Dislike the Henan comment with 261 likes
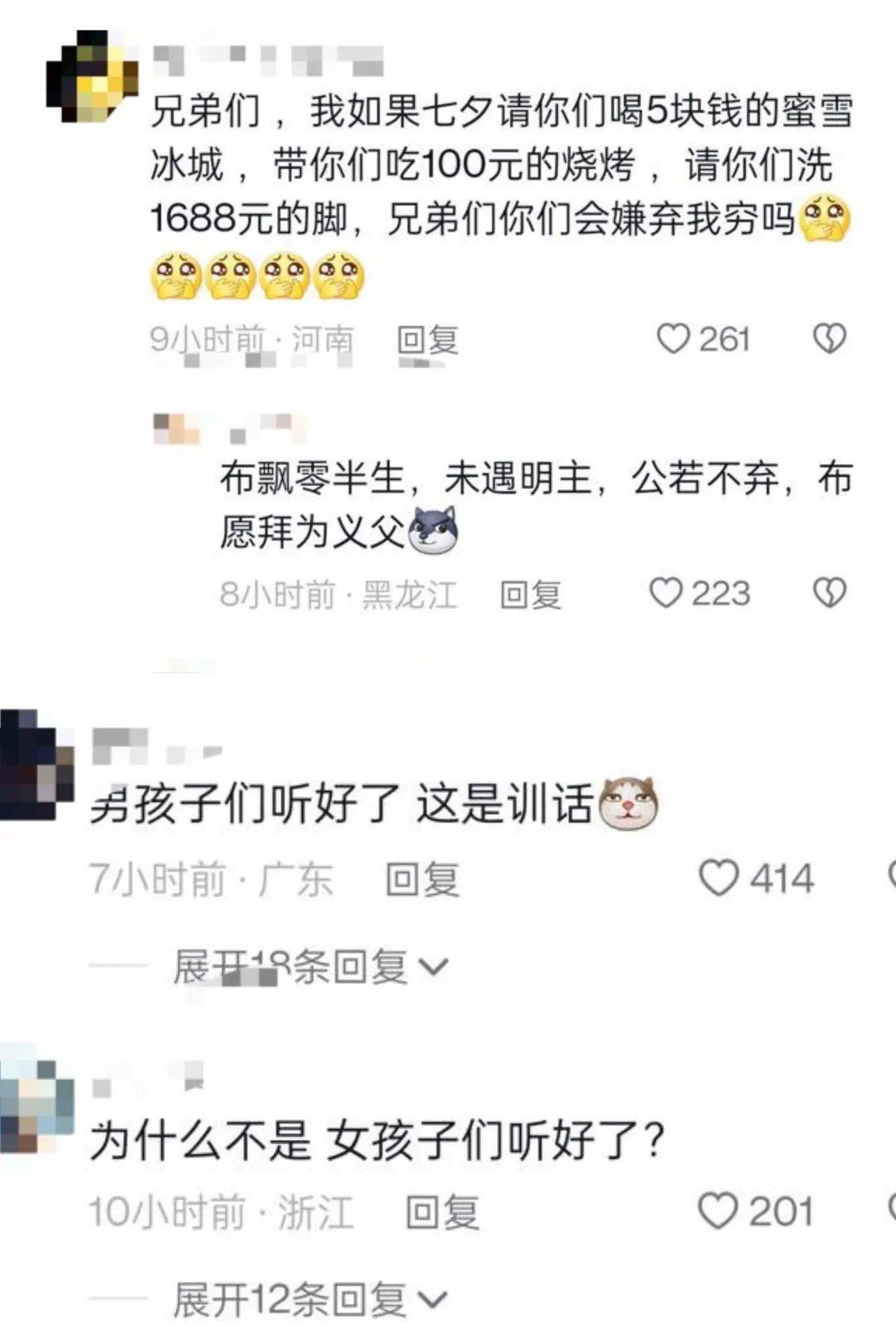The height and width of the screenshot is (1344, 896). [x=829, y=338]
